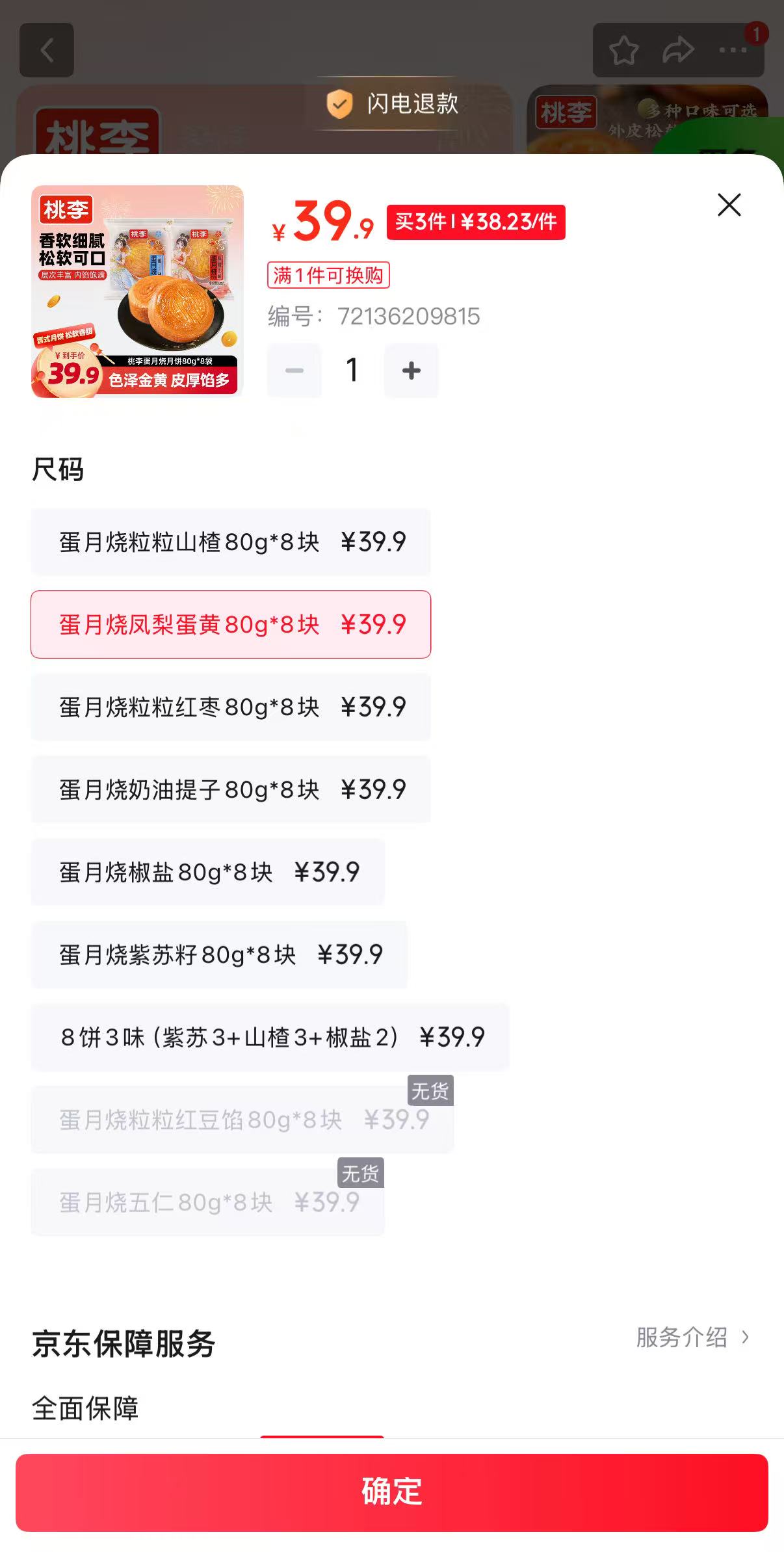Choose 蛋月烧椒盐 80g*8块 option
Screen dimensions: 784x1552
(208, 873)
